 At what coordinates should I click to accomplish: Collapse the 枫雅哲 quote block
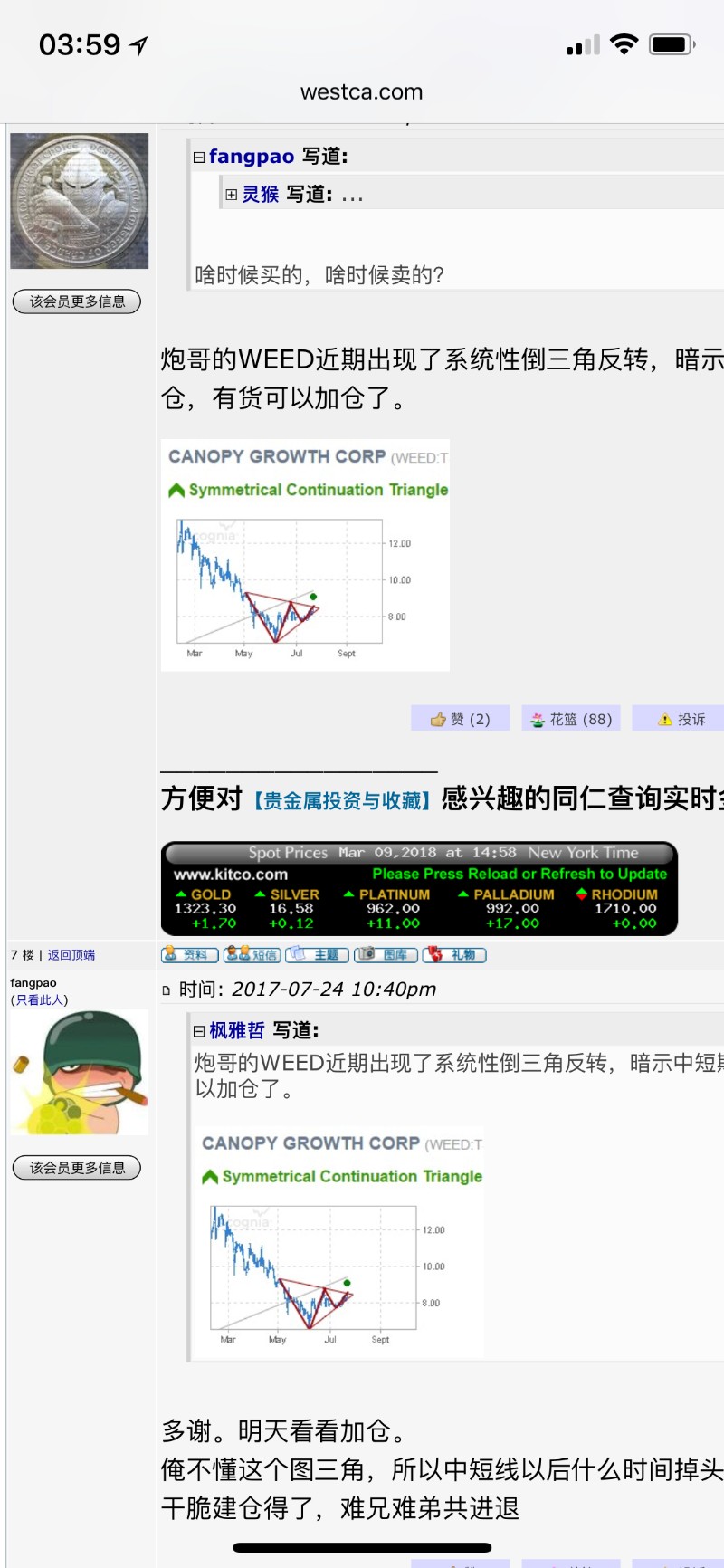pyautogui.click(x=199, y=1031)
